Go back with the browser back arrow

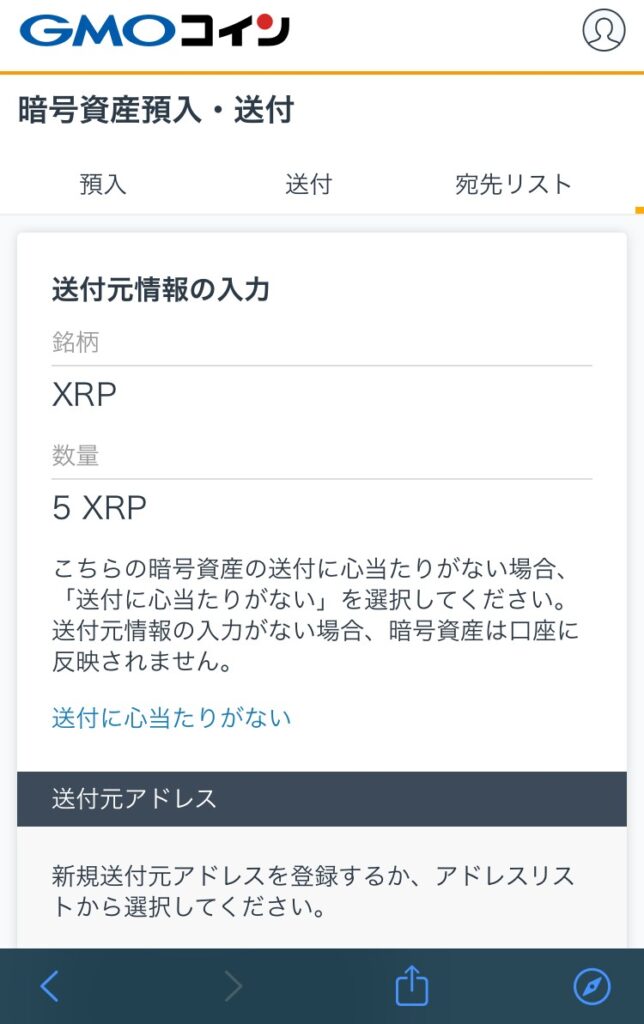(x=50, y=987)
